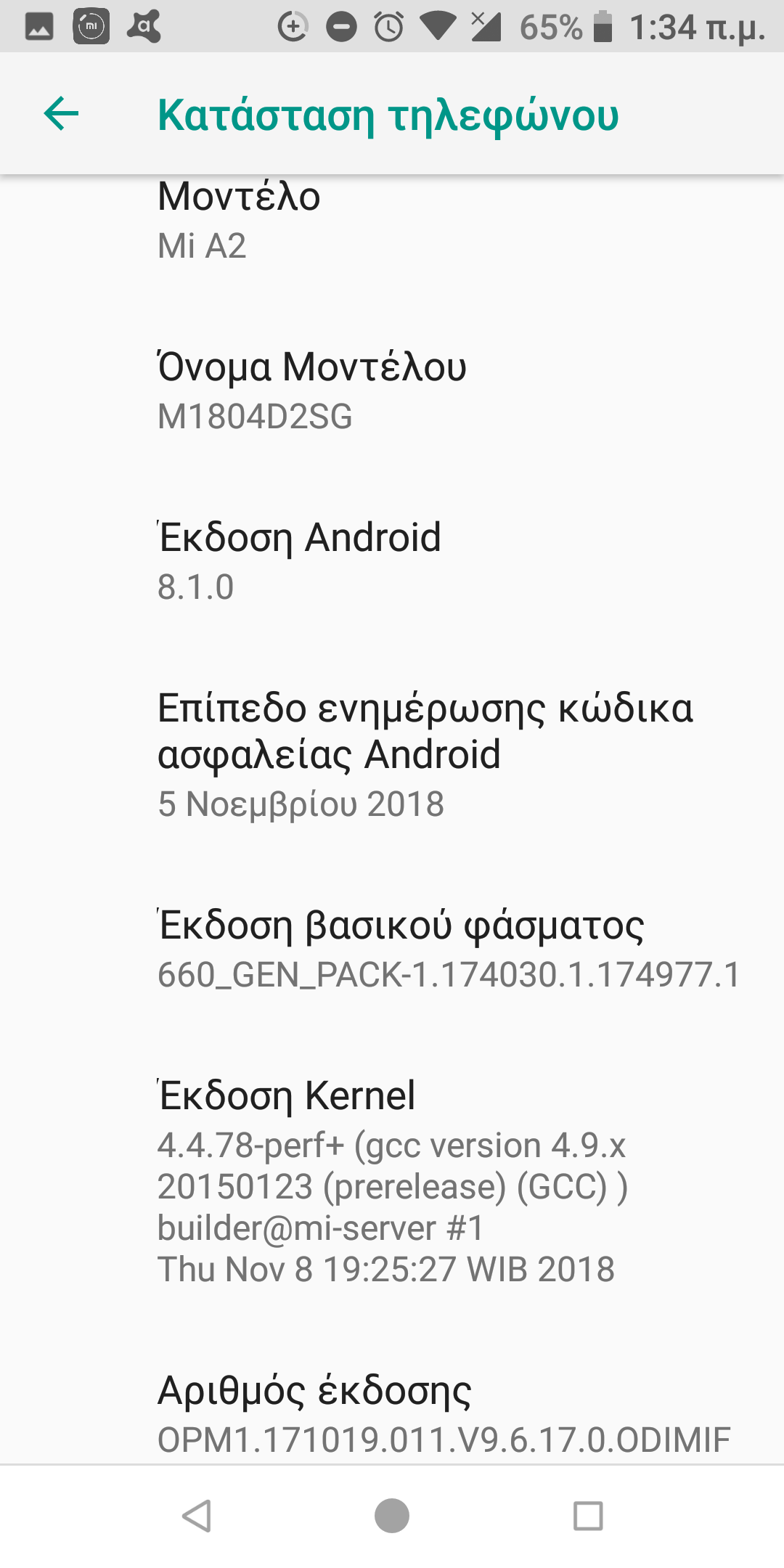Tap the Έκδοση Android 8.1.0 row

[392, 561]
